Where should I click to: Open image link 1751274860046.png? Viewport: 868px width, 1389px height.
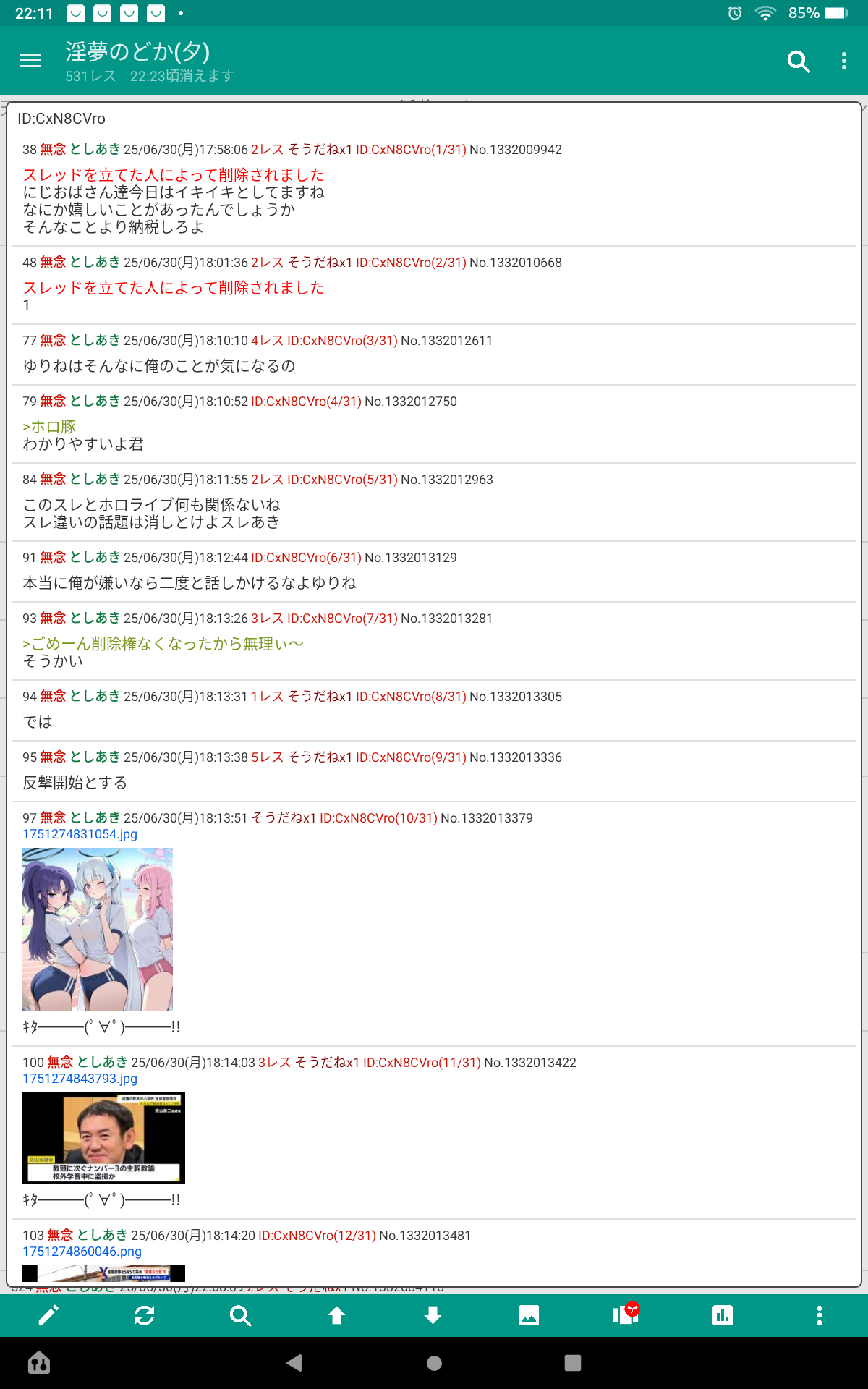[x=82, y=1252]
